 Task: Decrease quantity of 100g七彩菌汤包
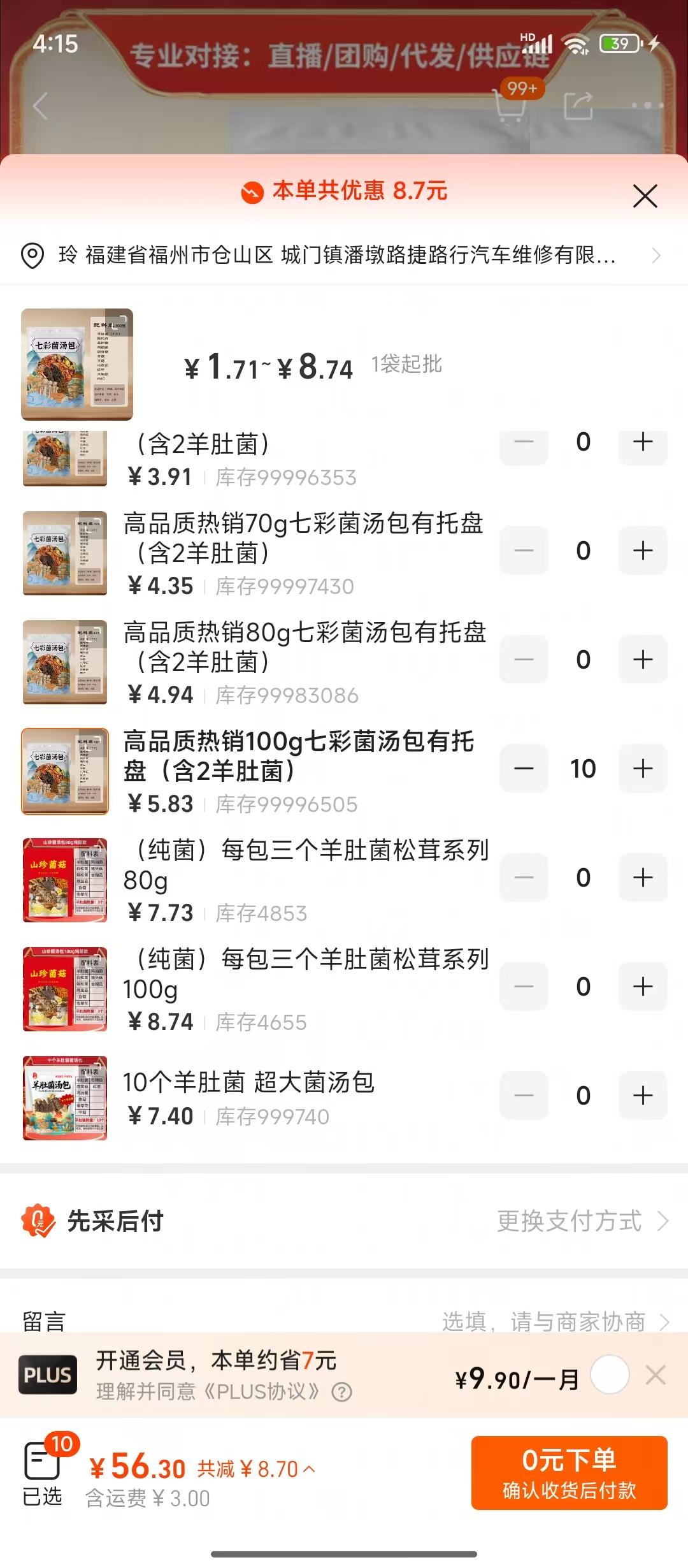pos(524,769)
